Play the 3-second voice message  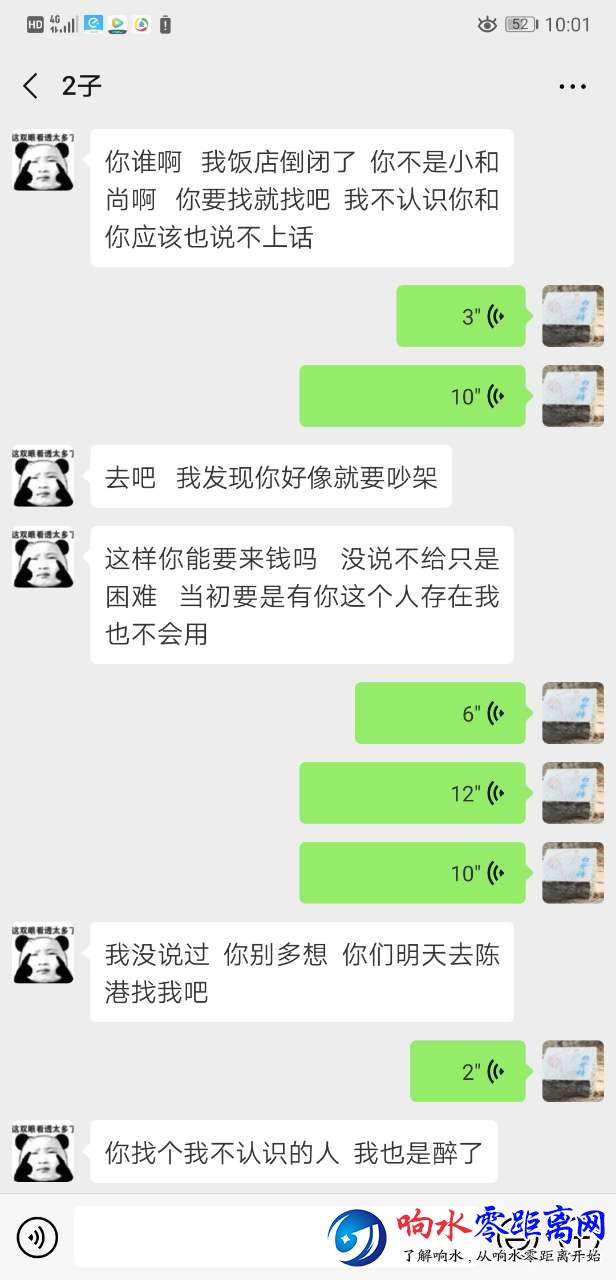coord(461,316)
